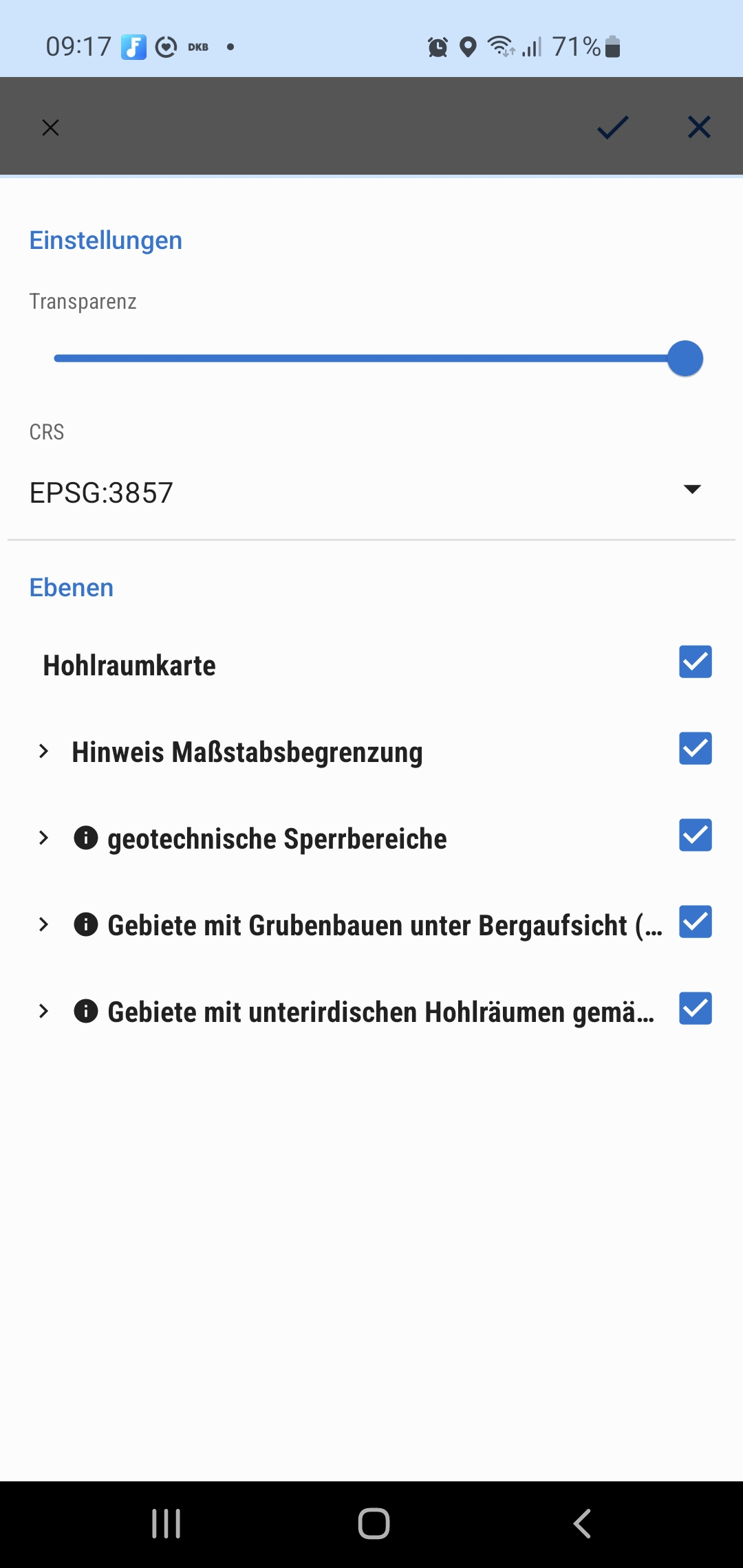Screen dimensions: 743x1568
Task: Open the CRS dropdown showing EPSG:3857
Action: (x=365, y=492)
